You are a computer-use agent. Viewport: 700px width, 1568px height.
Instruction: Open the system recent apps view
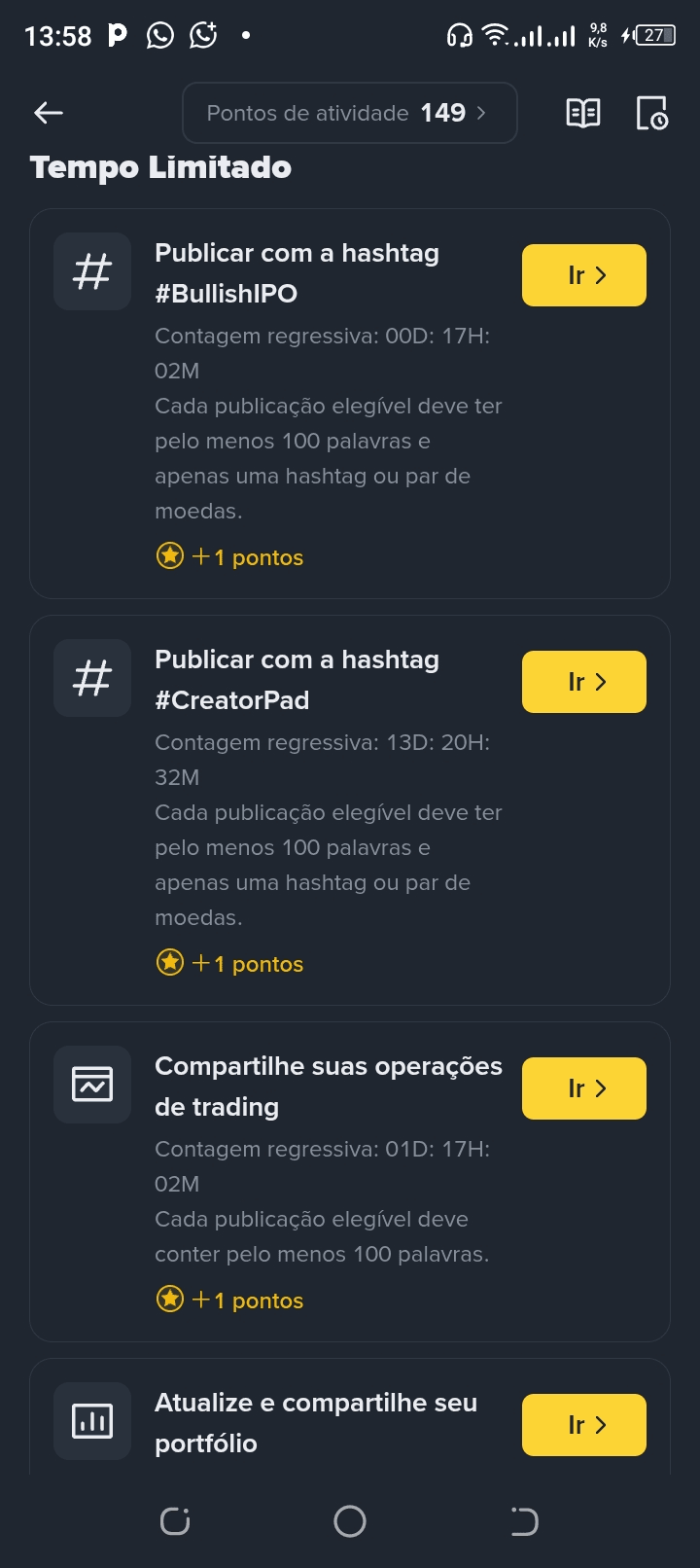tap(175, 1520)
